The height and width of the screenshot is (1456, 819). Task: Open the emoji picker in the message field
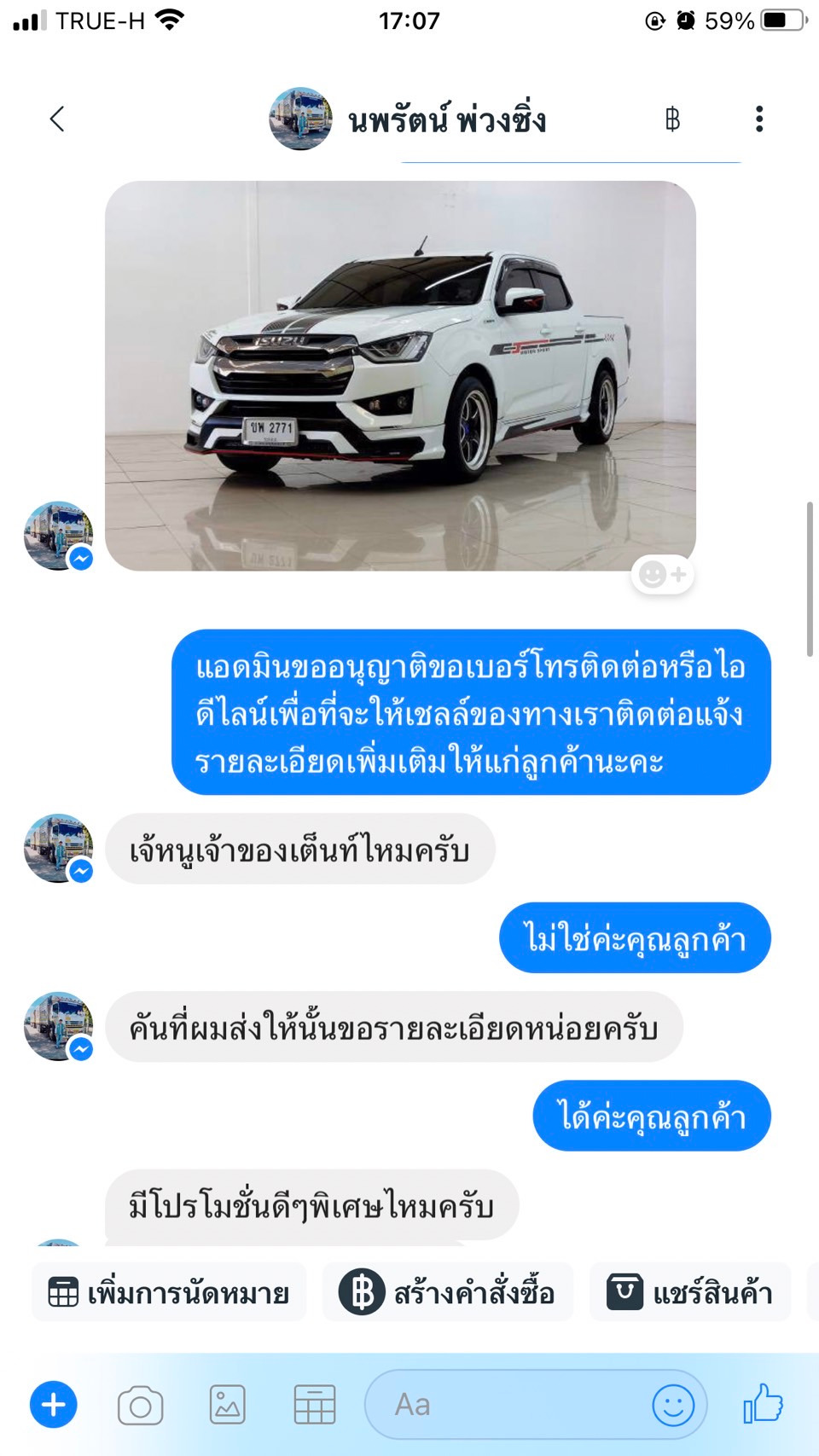point(673,1405)
